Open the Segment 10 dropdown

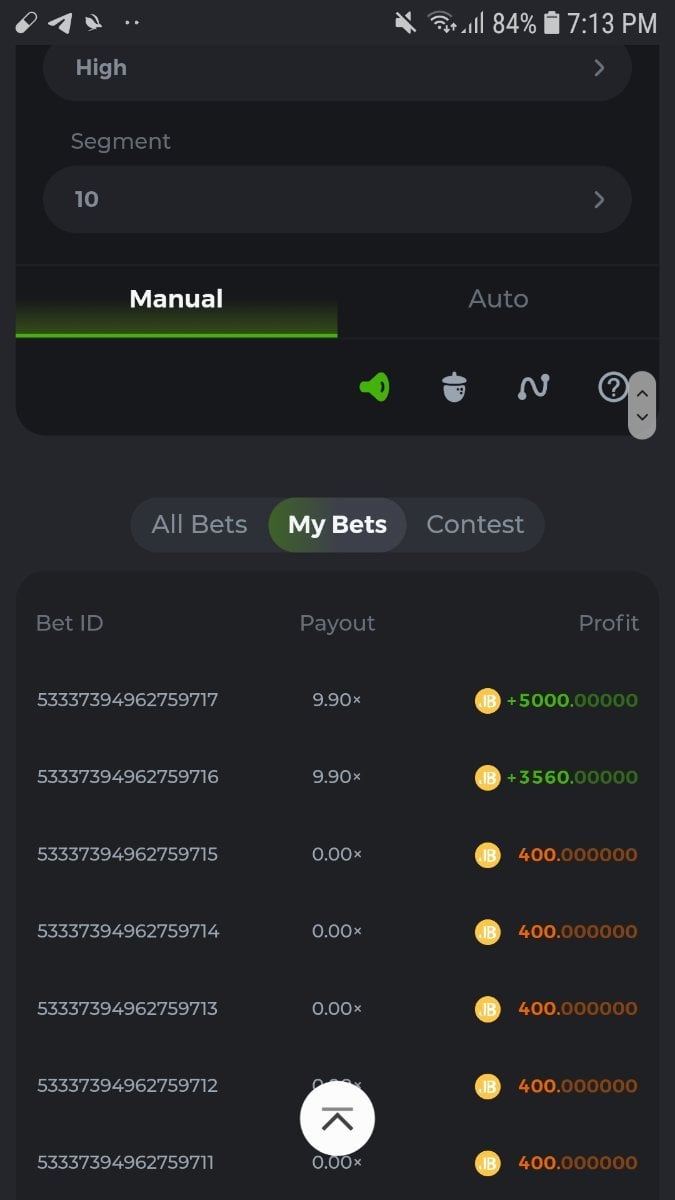point(337,199)
